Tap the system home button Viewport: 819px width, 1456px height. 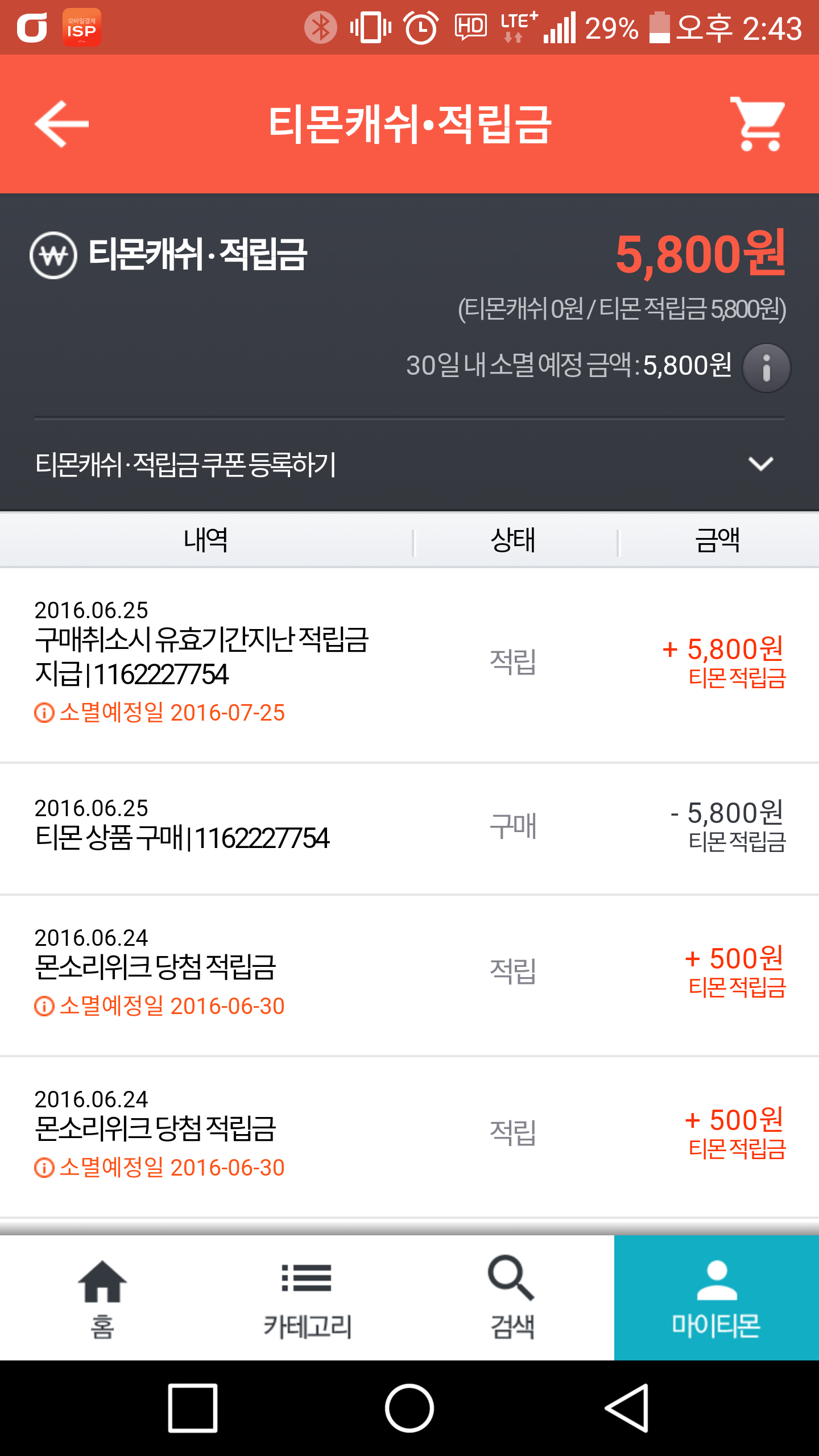click(409, 1408)
